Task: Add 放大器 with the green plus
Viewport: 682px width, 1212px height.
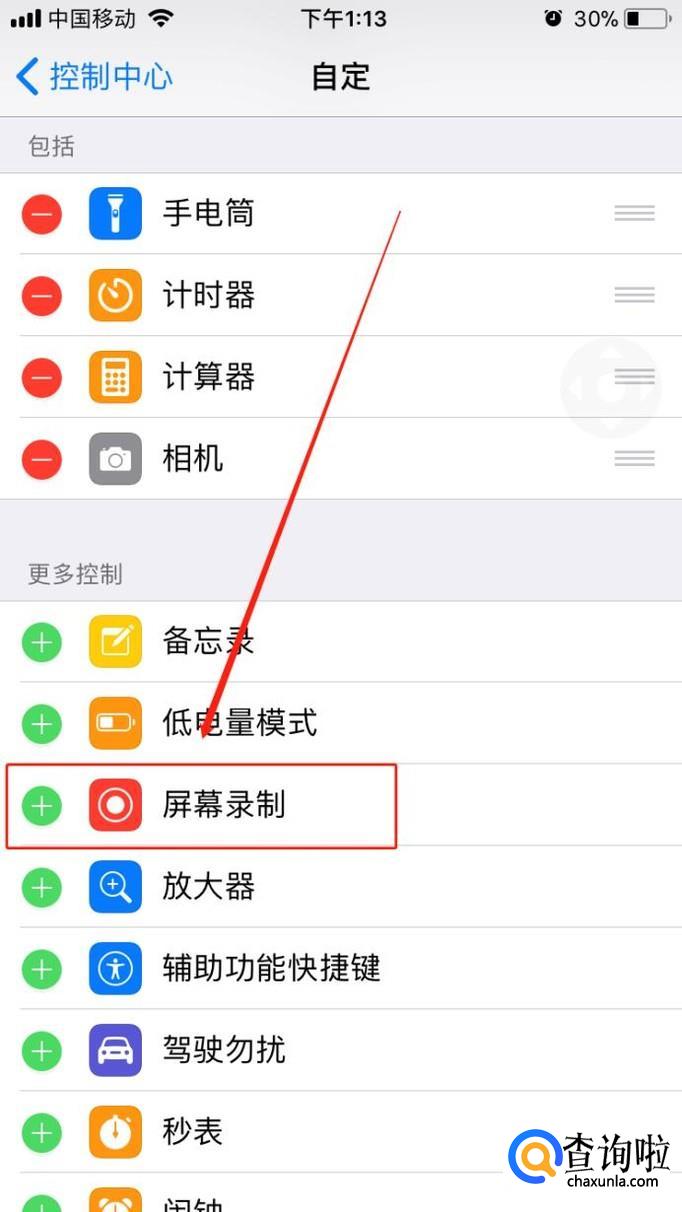Action: [42, 888]
